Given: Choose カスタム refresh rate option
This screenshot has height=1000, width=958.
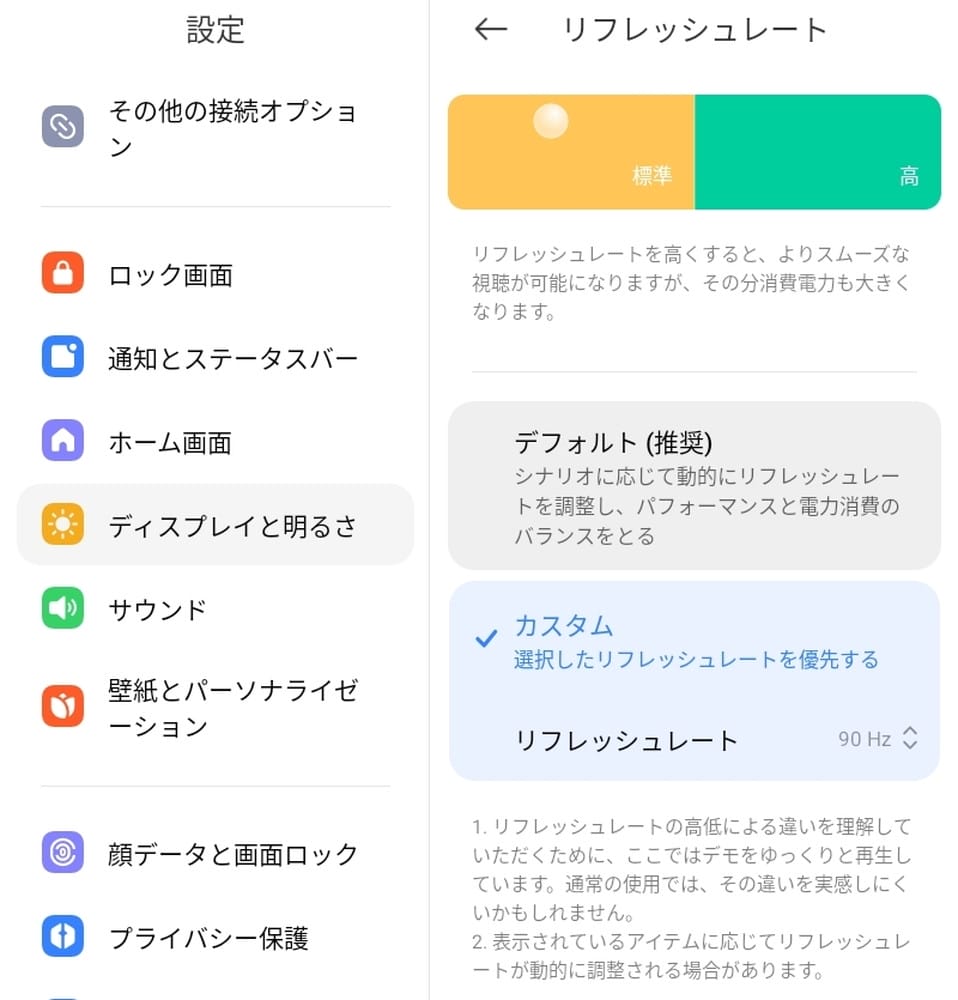Looking at the screenshot, I should (694, 640).
